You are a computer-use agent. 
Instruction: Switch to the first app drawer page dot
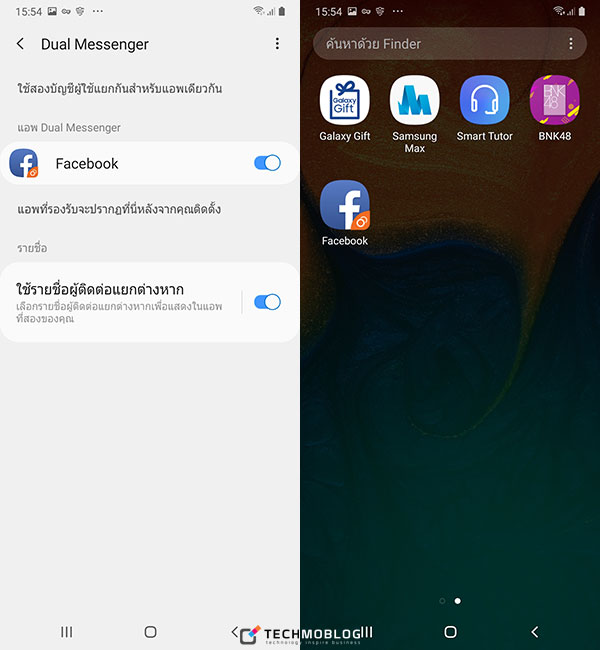click(442, 601)
